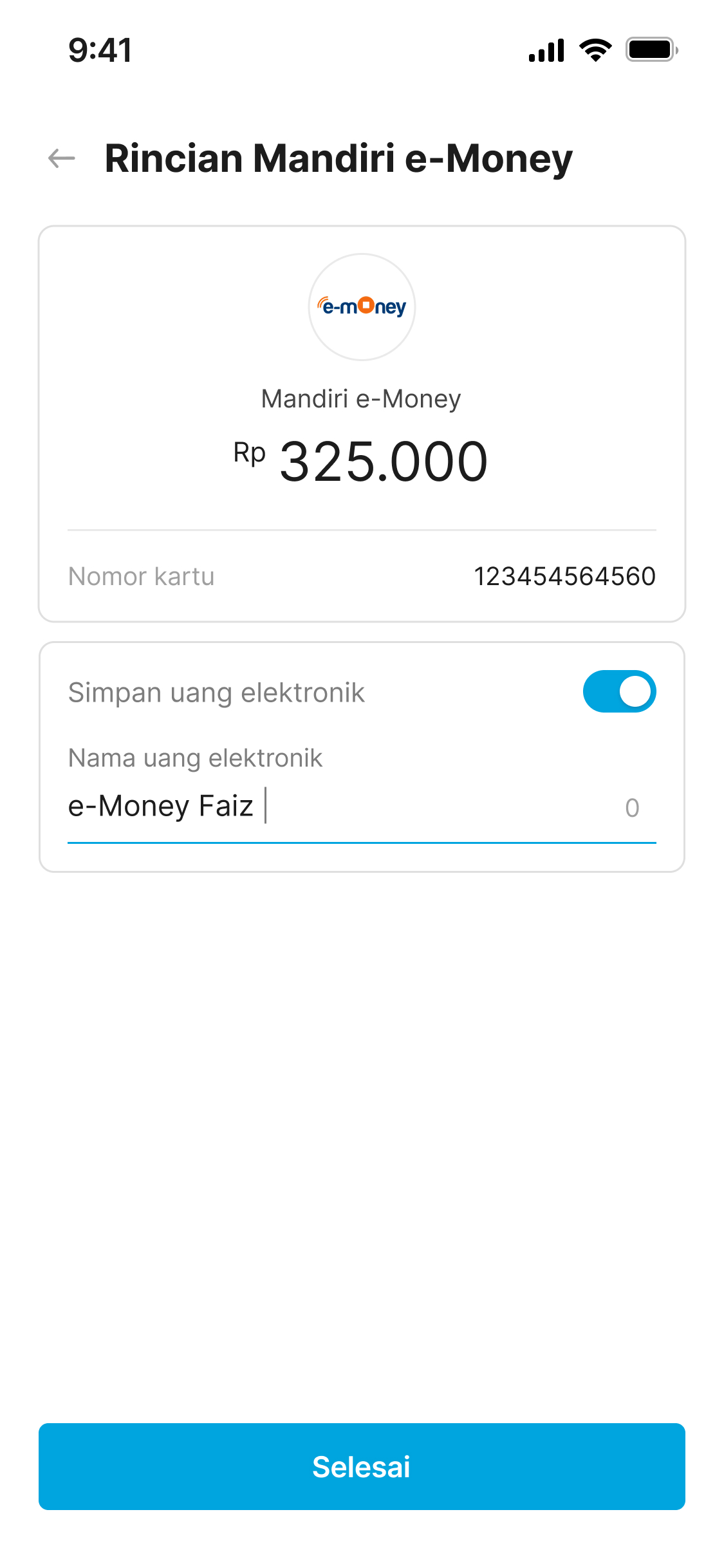
Task: Turn off Simpan uang elektronik switch
Action: pyautogui.click(x=619, y=692)
